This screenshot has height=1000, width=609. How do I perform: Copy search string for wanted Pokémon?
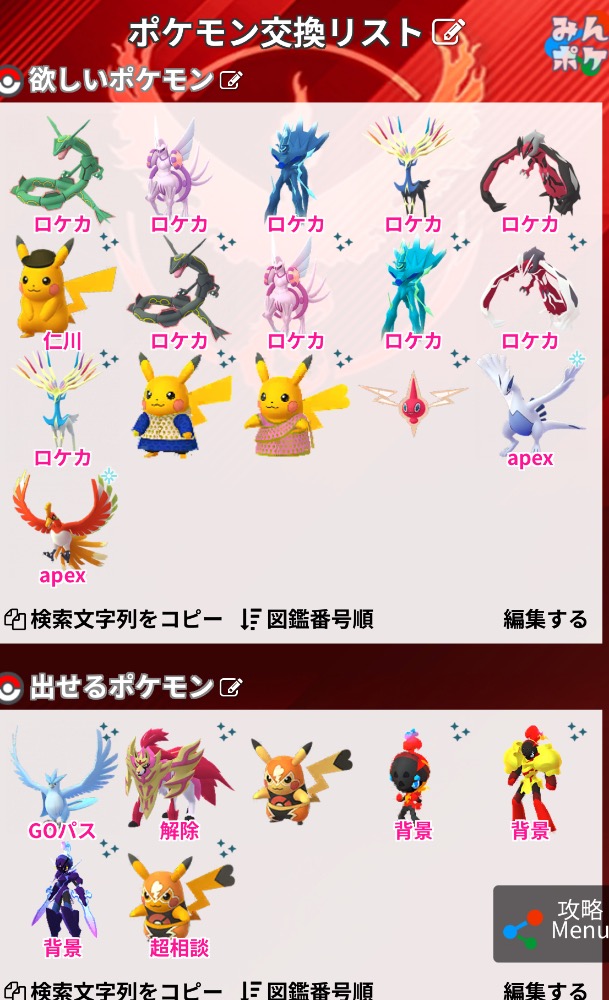(113, 619)
